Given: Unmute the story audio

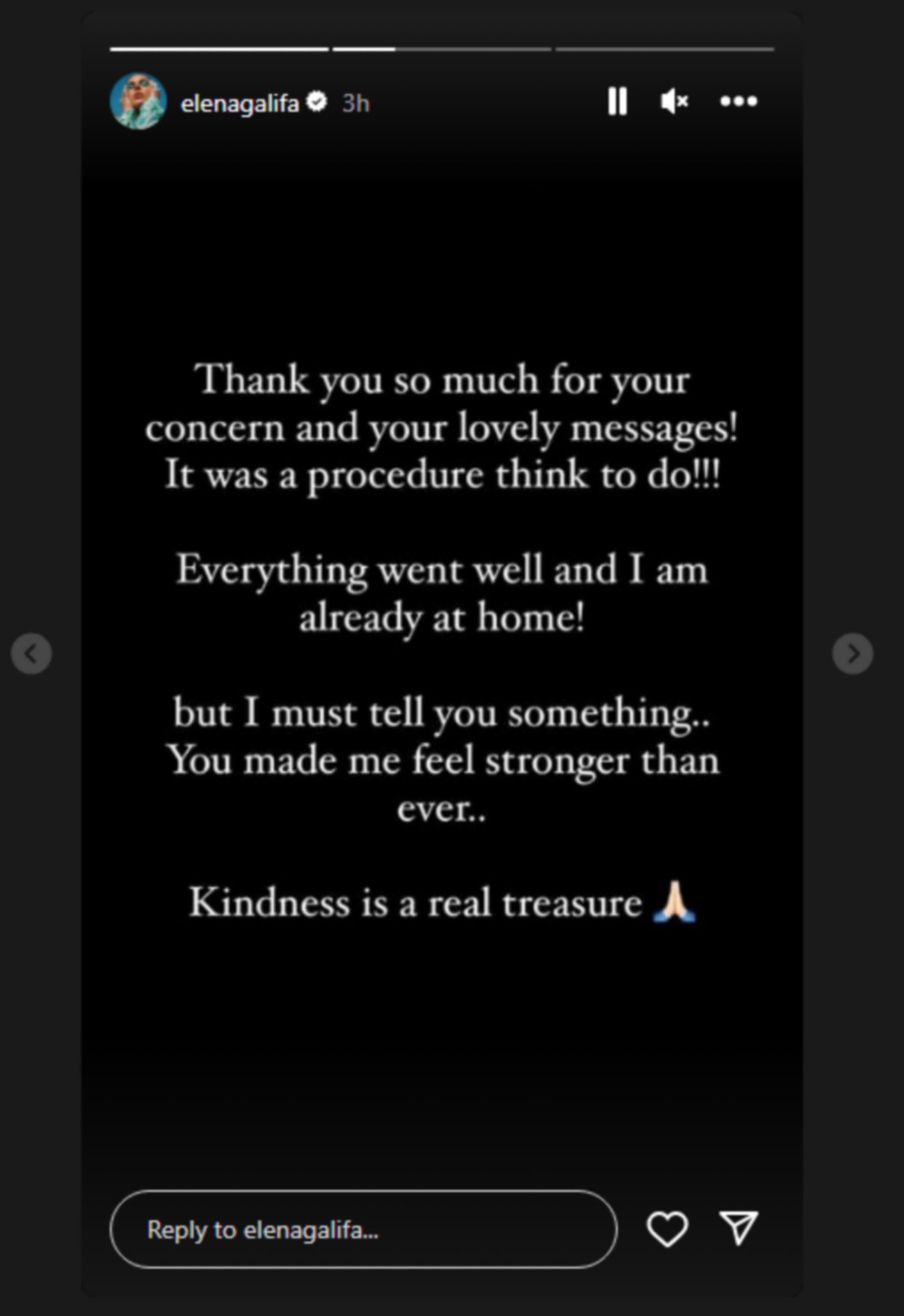Looking at the screenshot, I should coord(674,101).
